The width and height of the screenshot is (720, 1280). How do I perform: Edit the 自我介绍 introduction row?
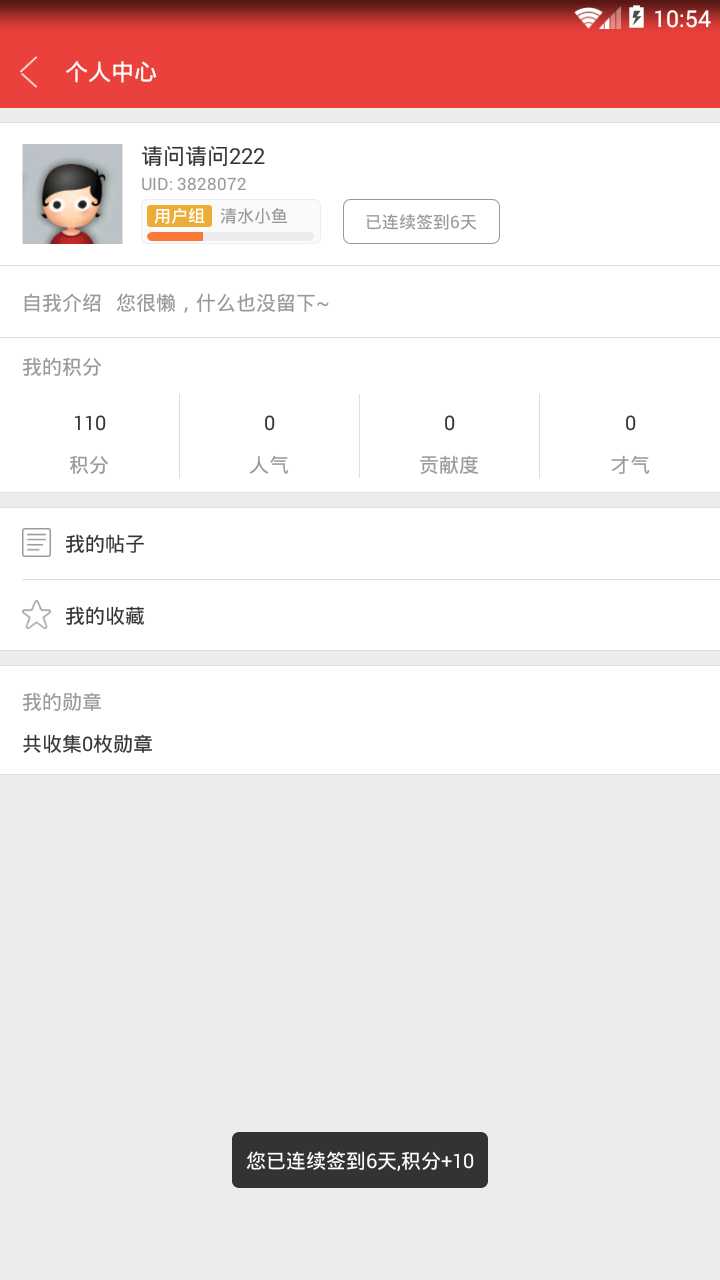pos(360,302)
